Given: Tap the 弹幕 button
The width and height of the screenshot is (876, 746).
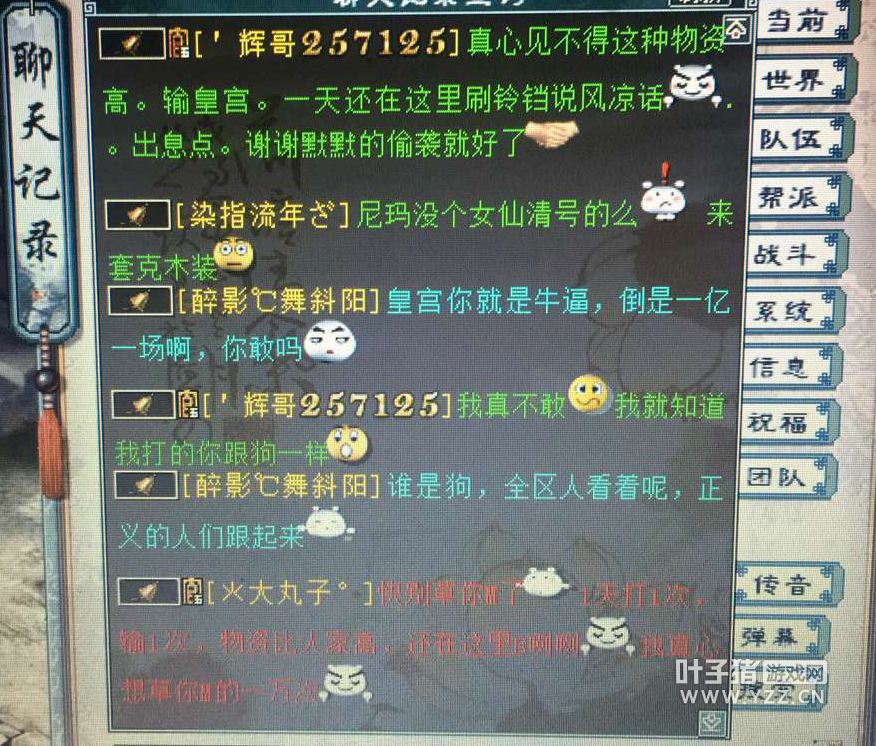Looking at the screenshot, I should point(781,637).
